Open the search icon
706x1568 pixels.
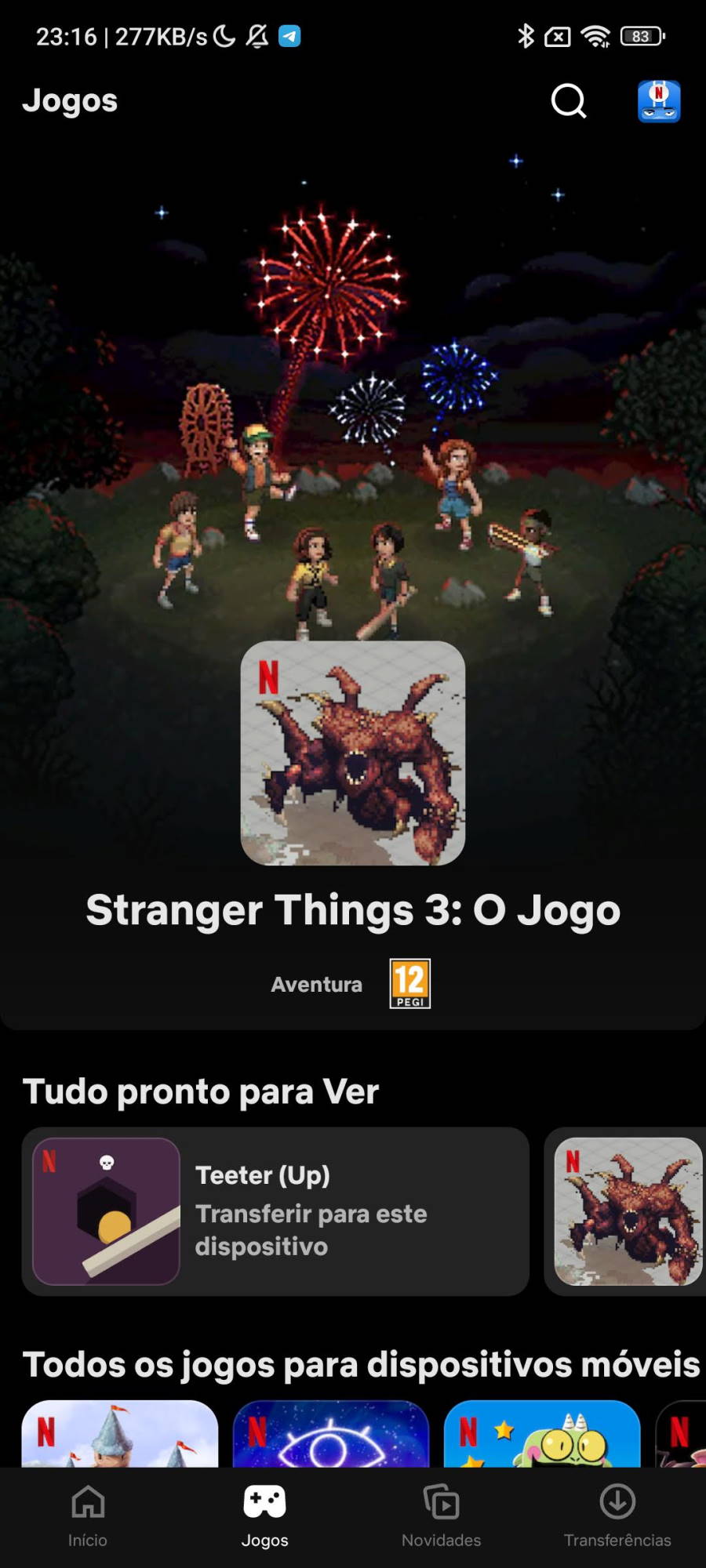569,101
